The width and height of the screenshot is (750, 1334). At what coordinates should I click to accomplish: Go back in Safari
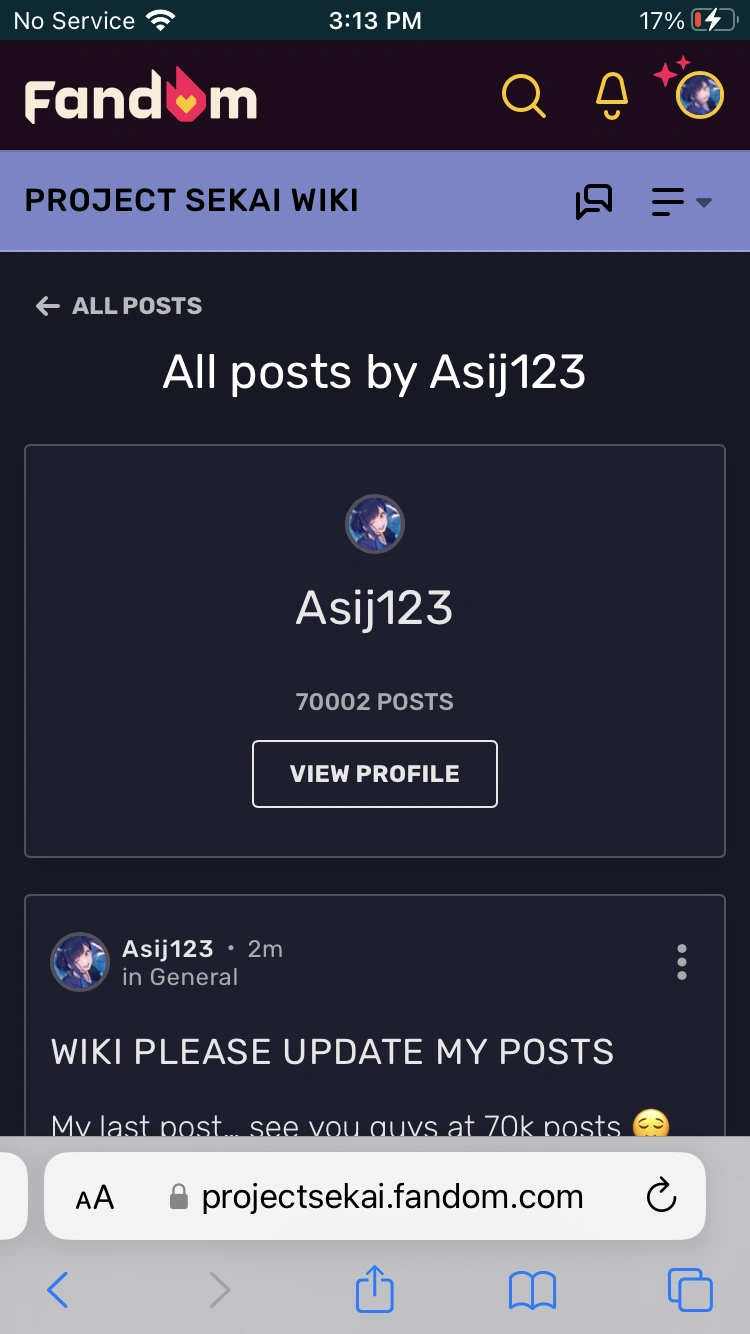[58, 1290]
